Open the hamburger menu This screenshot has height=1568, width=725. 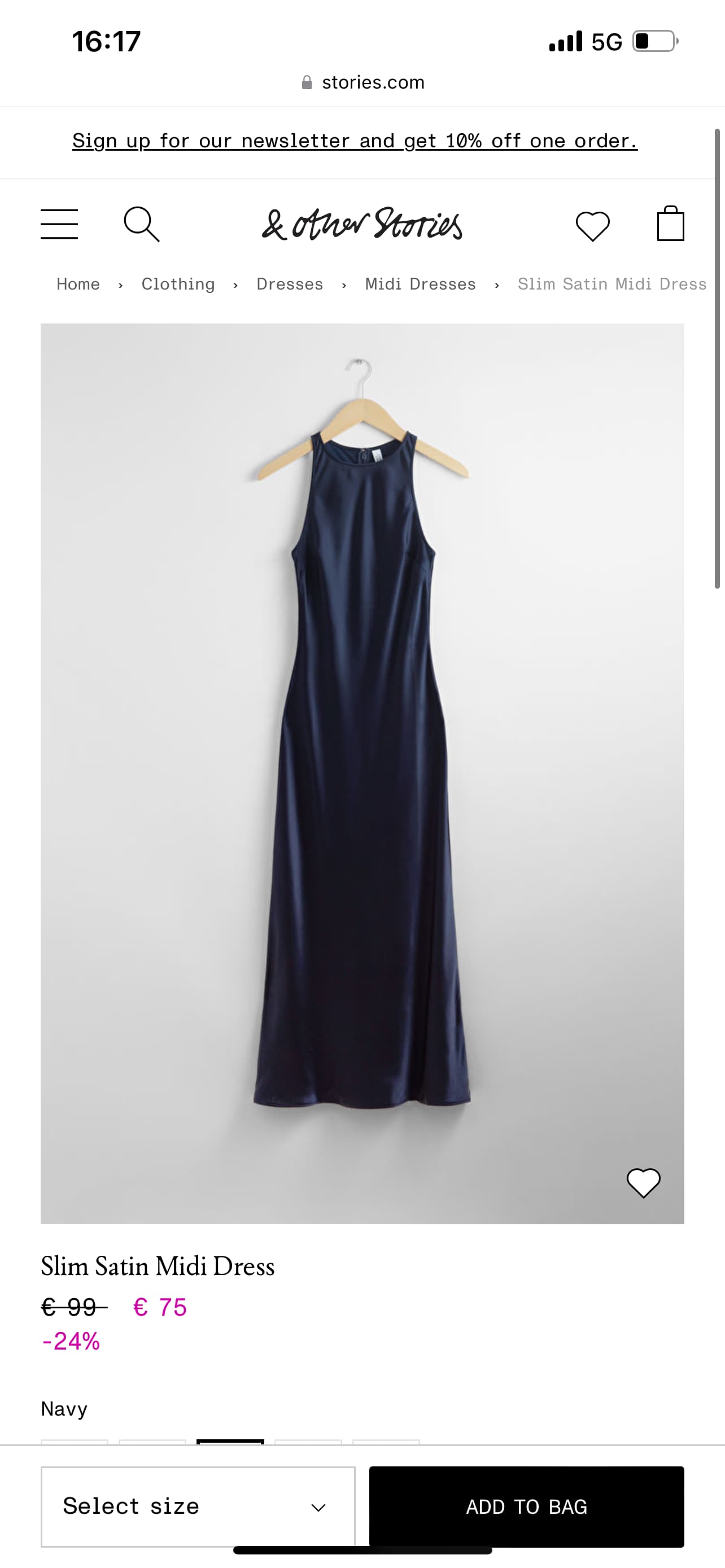coord(59,224)
